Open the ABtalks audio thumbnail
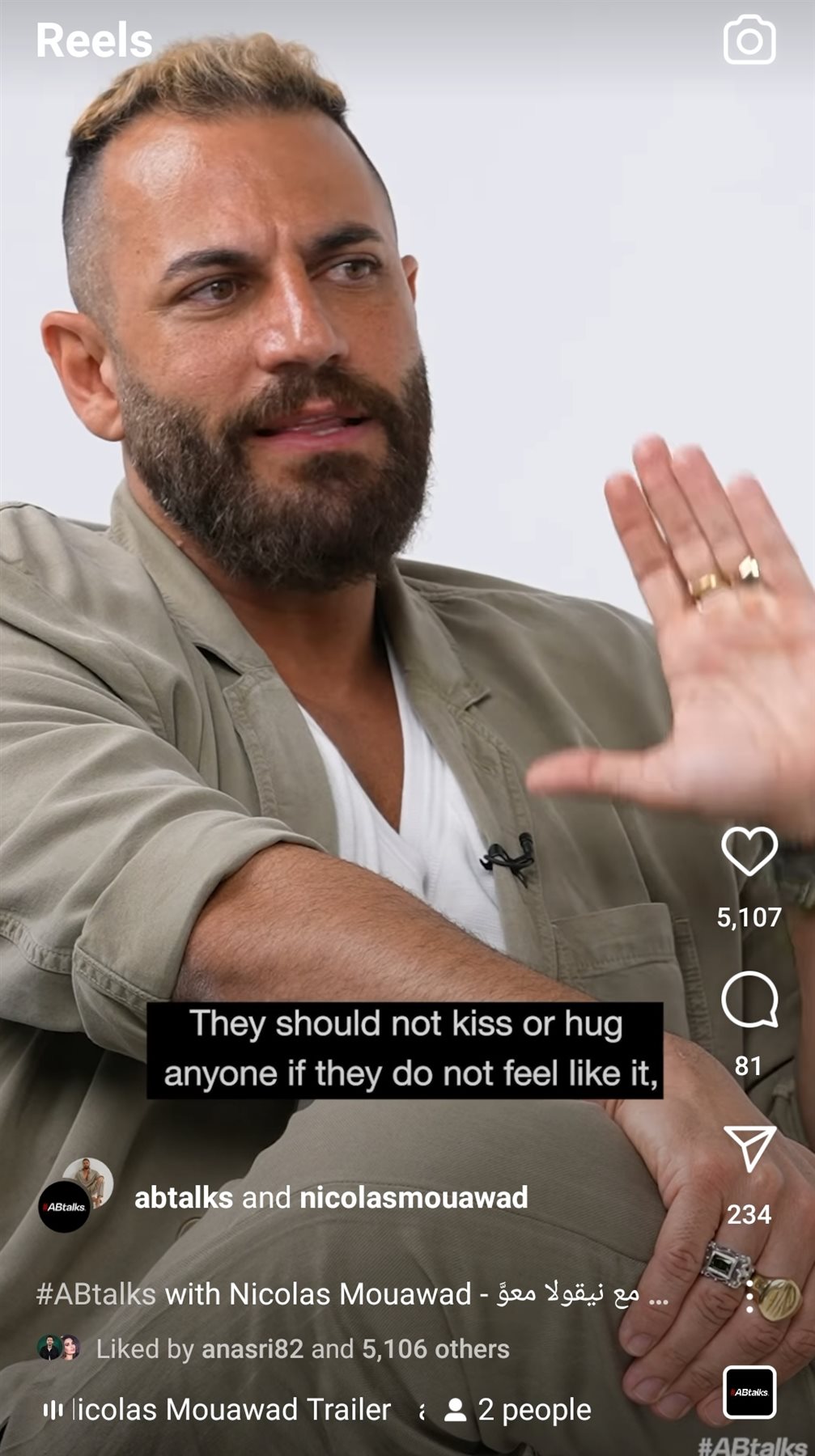This screenshot has width=815, height=1456. 749,1392
